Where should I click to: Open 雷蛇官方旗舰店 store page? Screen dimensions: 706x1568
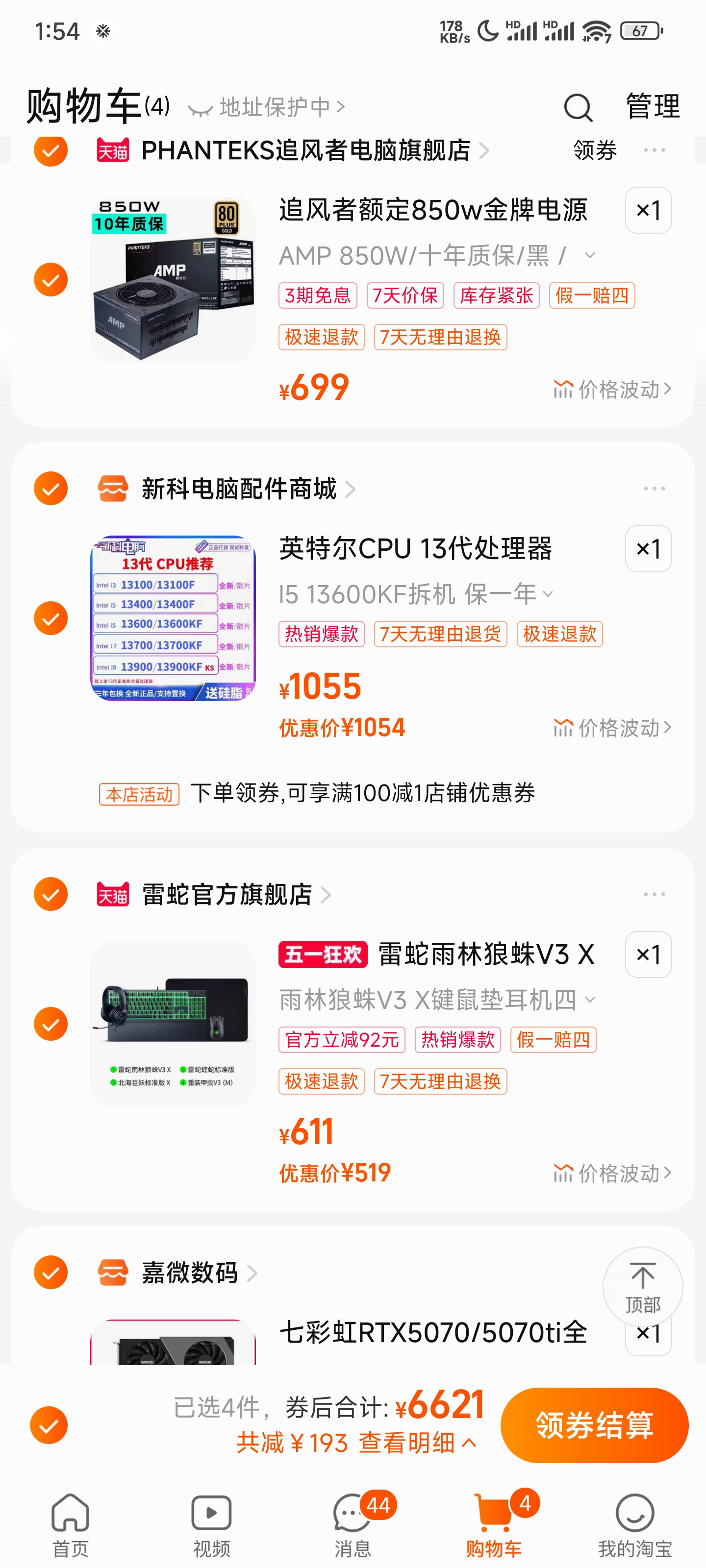coord(227,895)
